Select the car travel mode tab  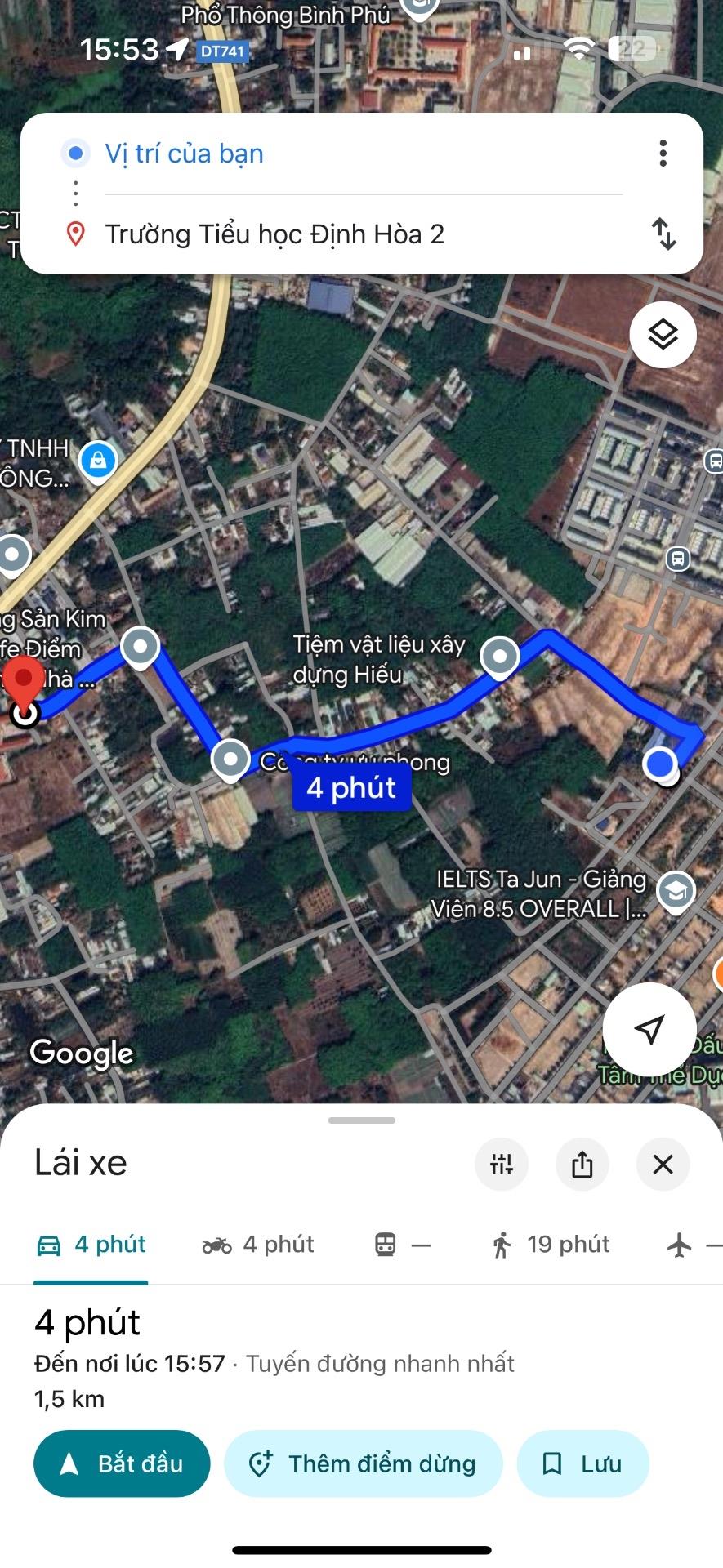(x=91, y=1245)
